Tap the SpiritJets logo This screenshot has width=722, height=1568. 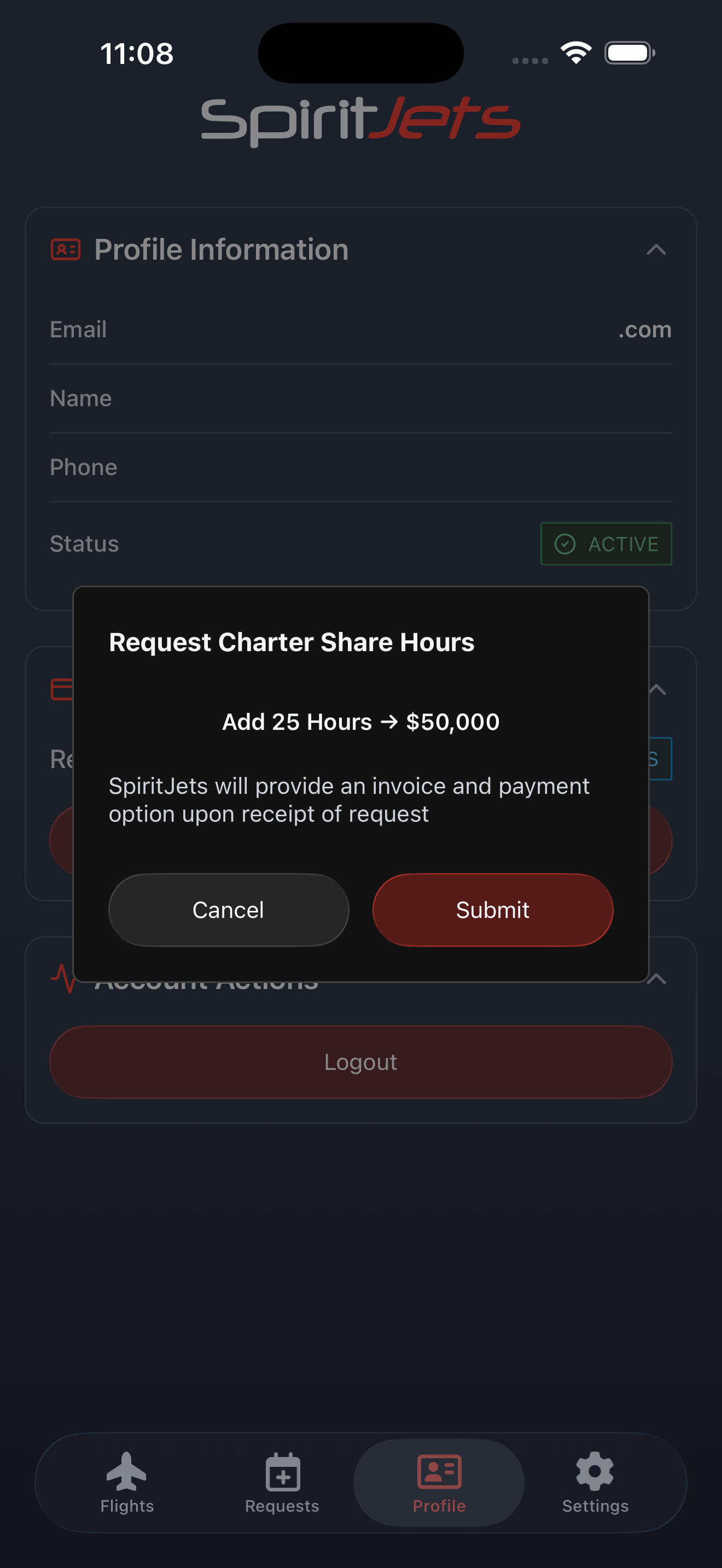360,119
